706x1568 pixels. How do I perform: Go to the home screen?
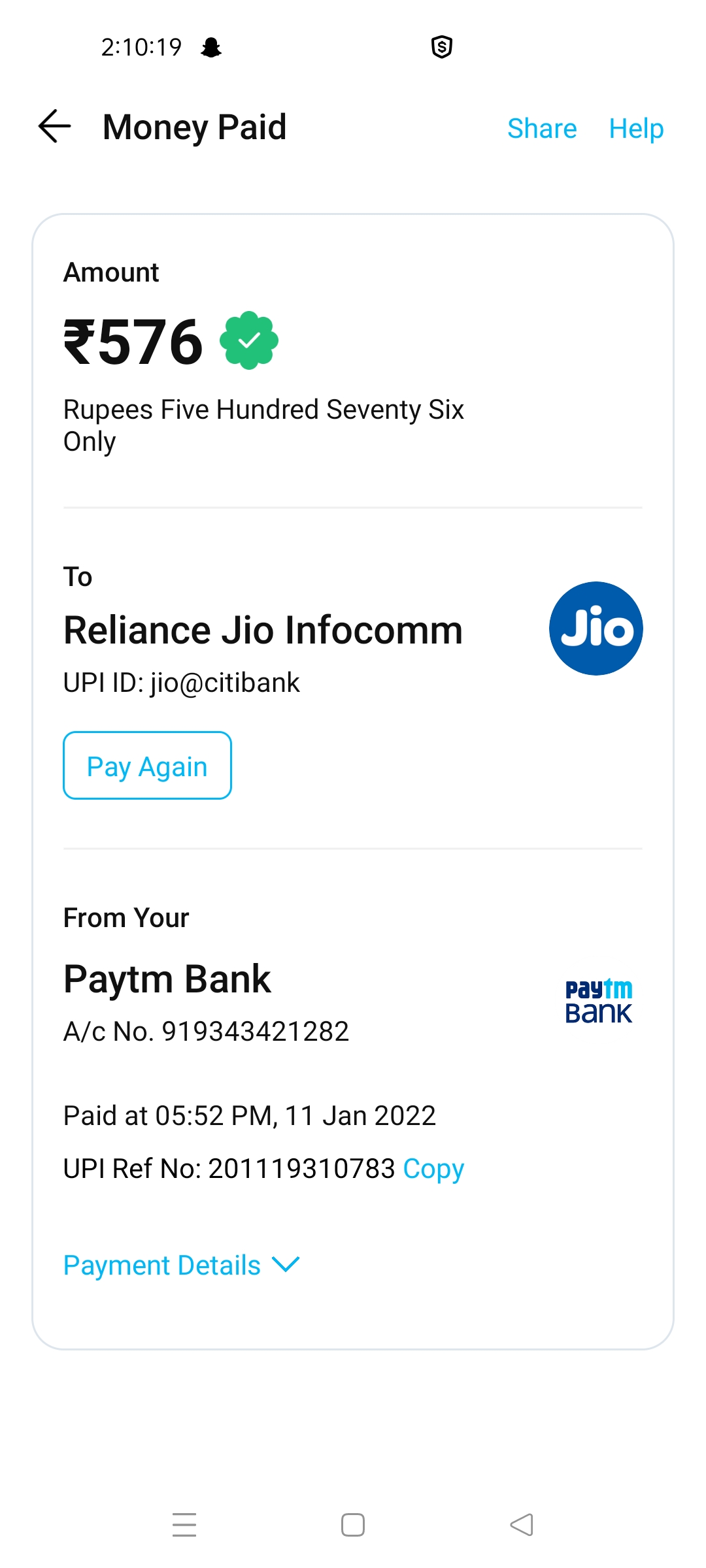point(353,1525)
